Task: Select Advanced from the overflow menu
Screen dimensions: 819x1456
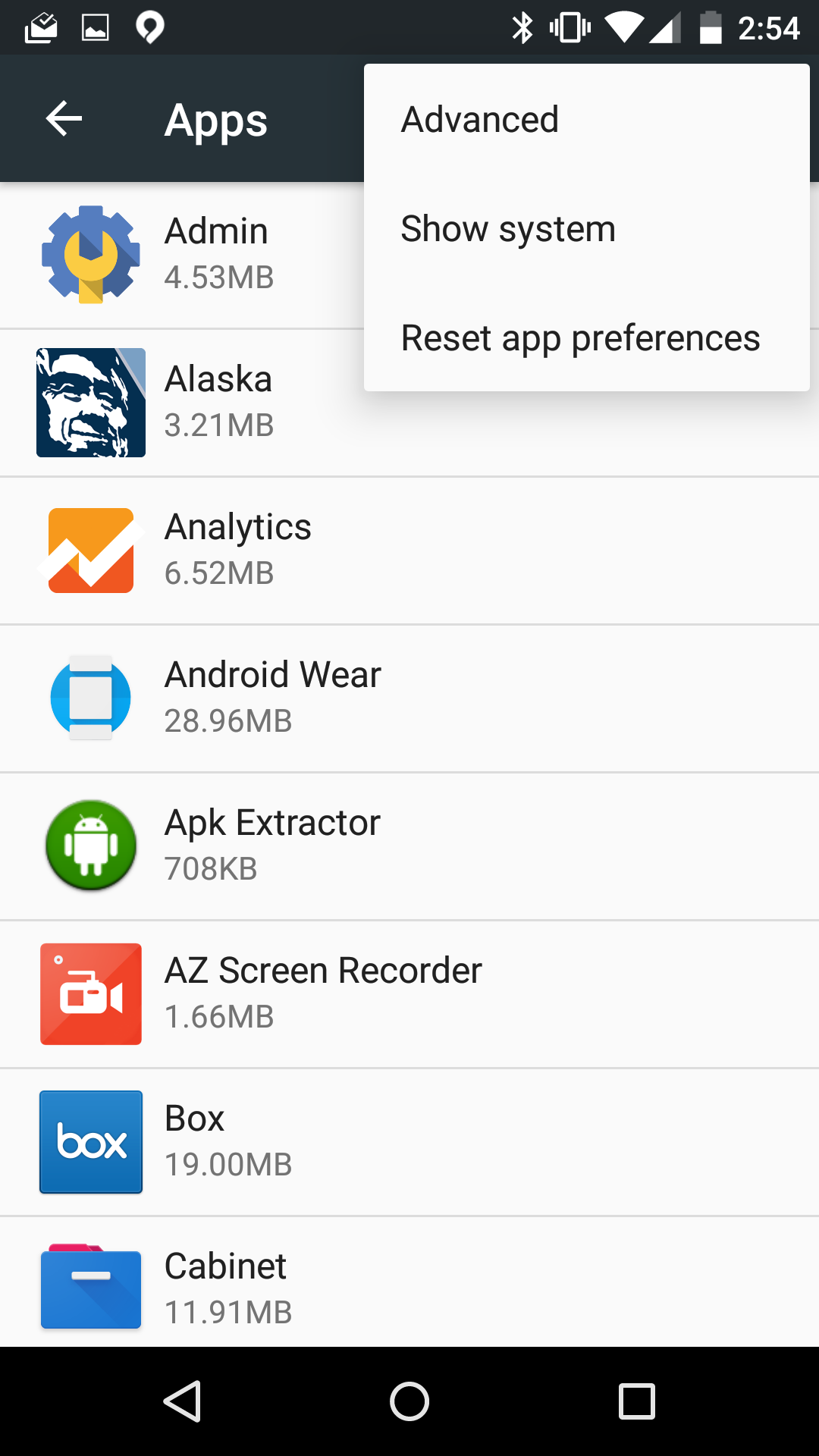Action: pos(479,119)
